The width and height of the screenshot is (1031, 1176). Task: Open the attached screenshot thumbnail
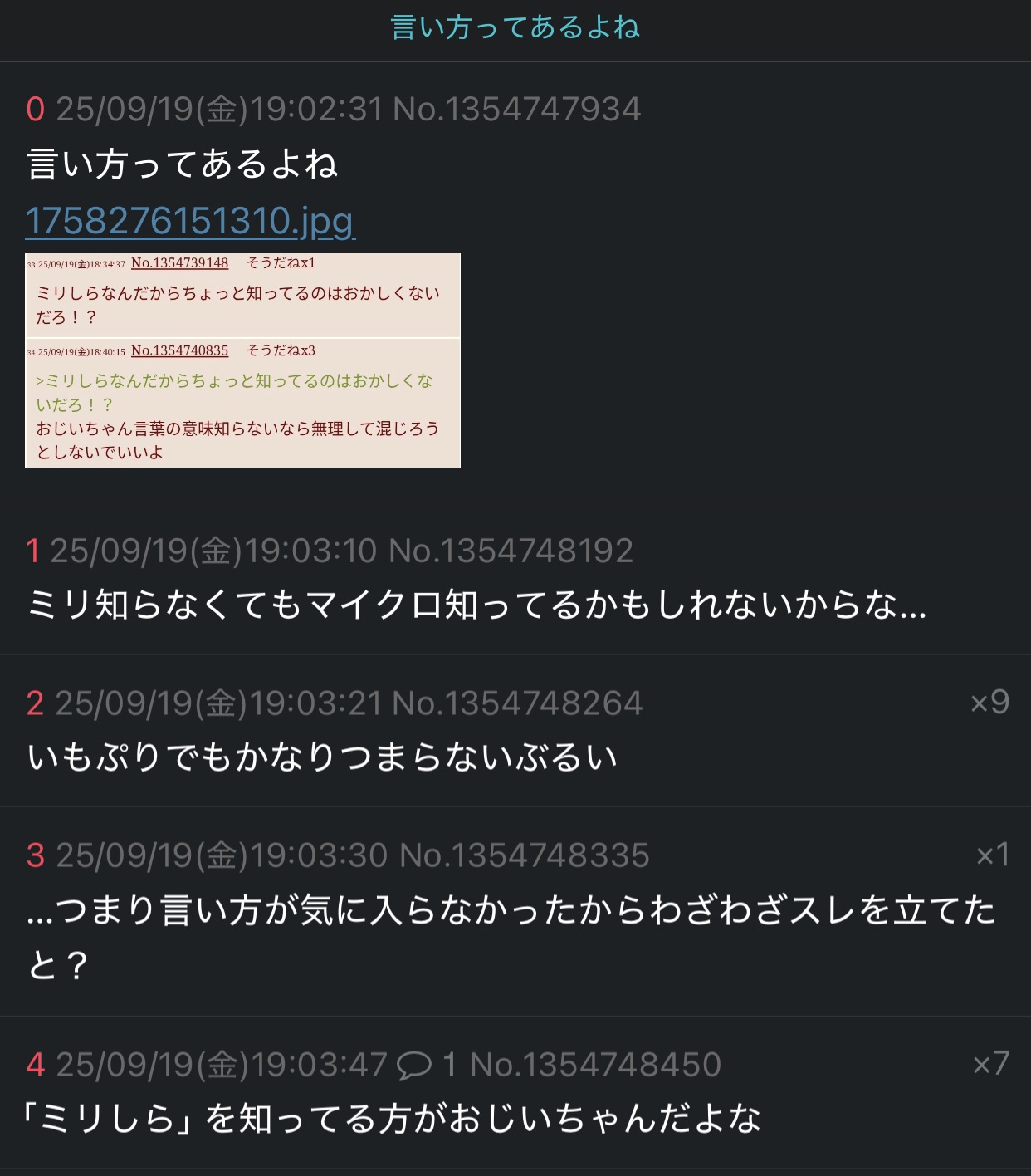pos(242,360)
